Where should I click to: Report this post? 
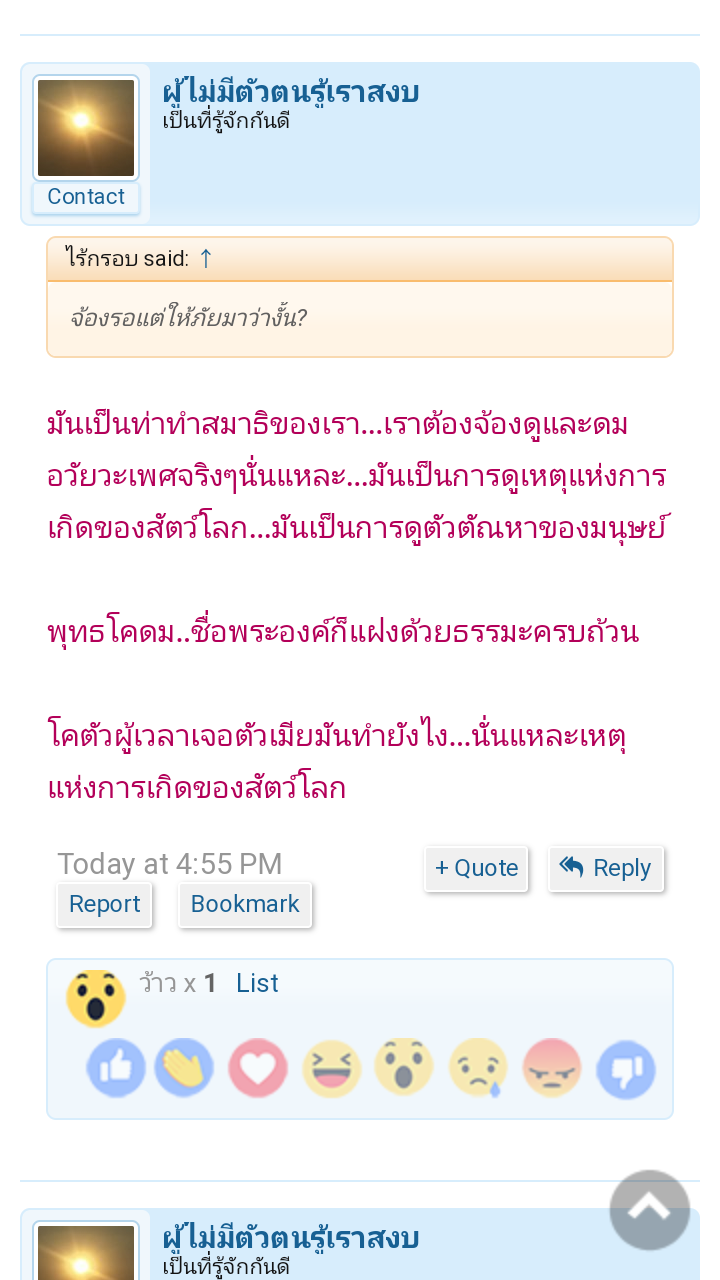(x=104, y=904)
